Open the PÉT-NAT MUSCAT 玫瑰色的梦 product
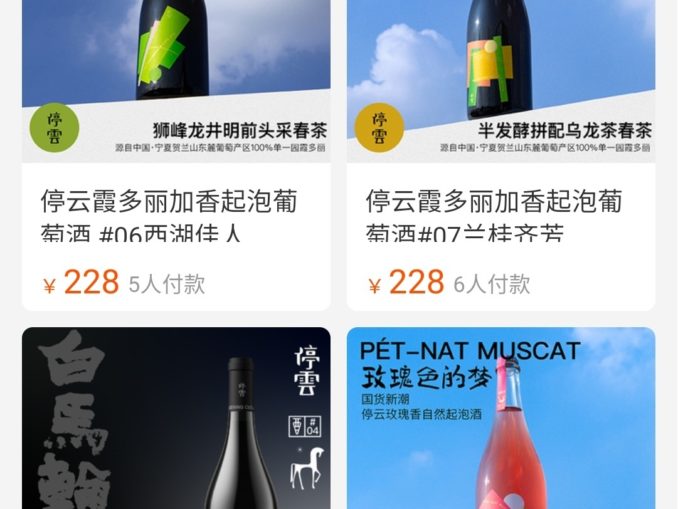Screen dimensions: 678x509 pos(501,420)
